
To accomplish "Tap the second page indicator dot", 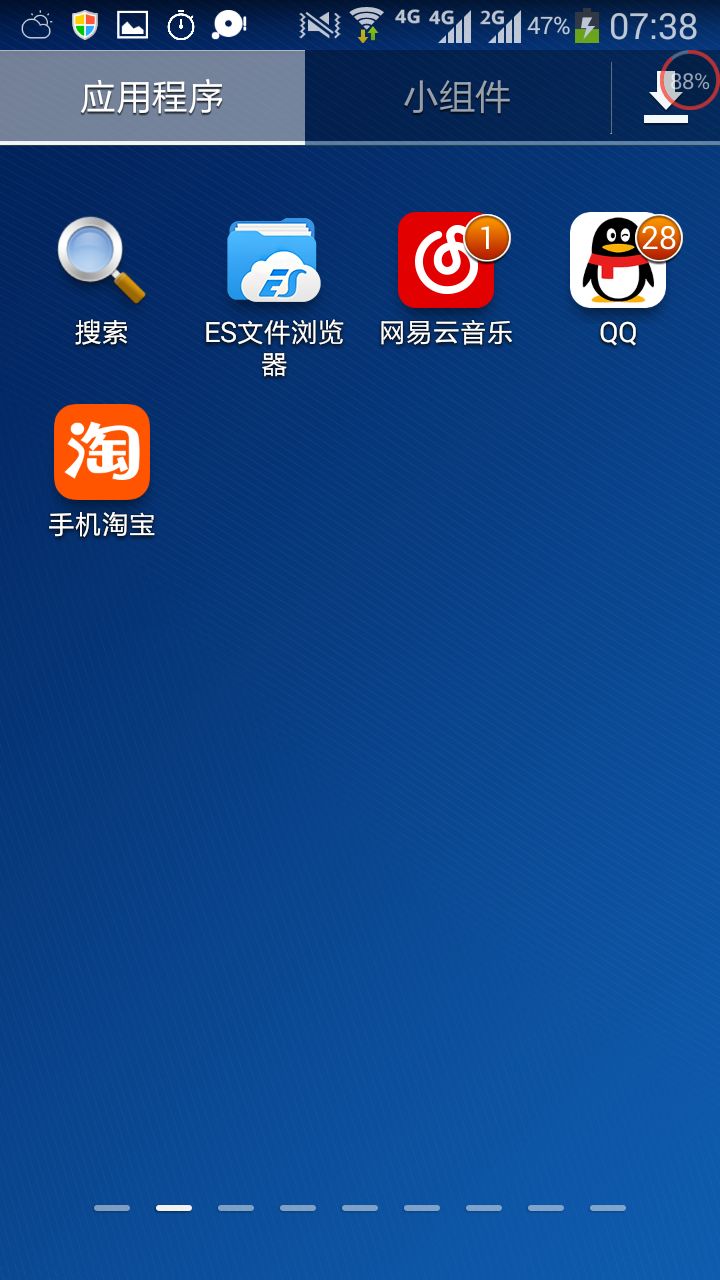I will (x=172, y=1207).
